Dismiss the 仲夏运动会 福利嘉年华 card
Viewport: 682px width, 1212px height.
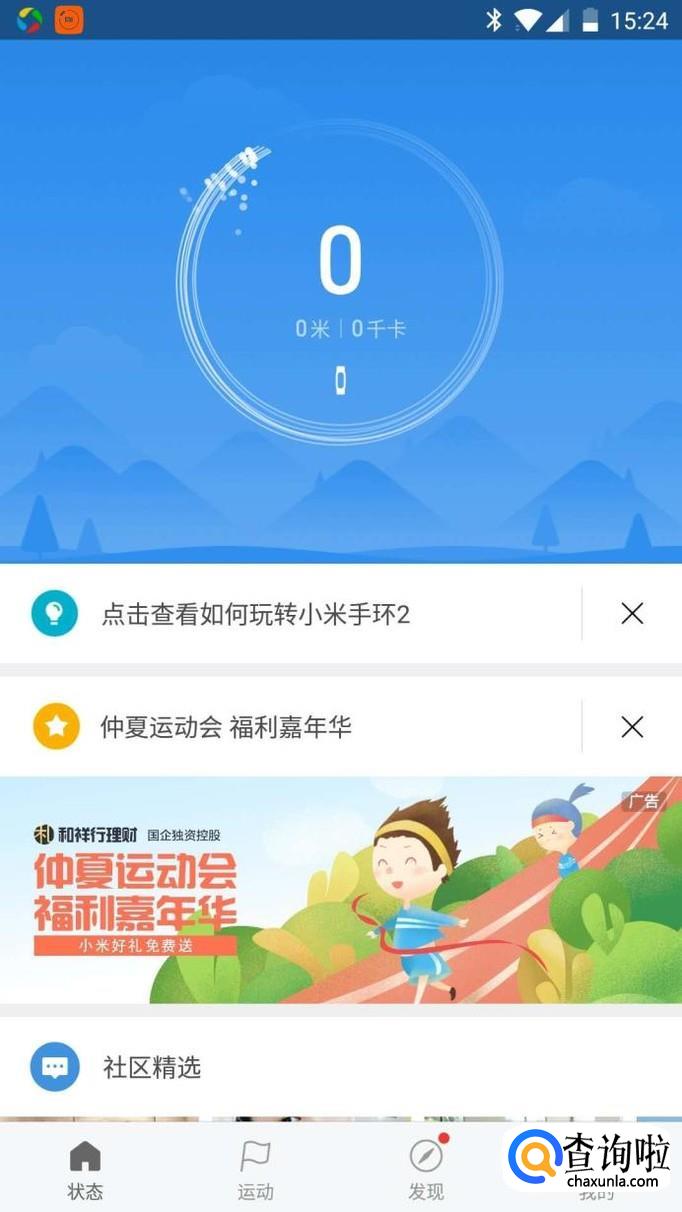coord(632,727)
